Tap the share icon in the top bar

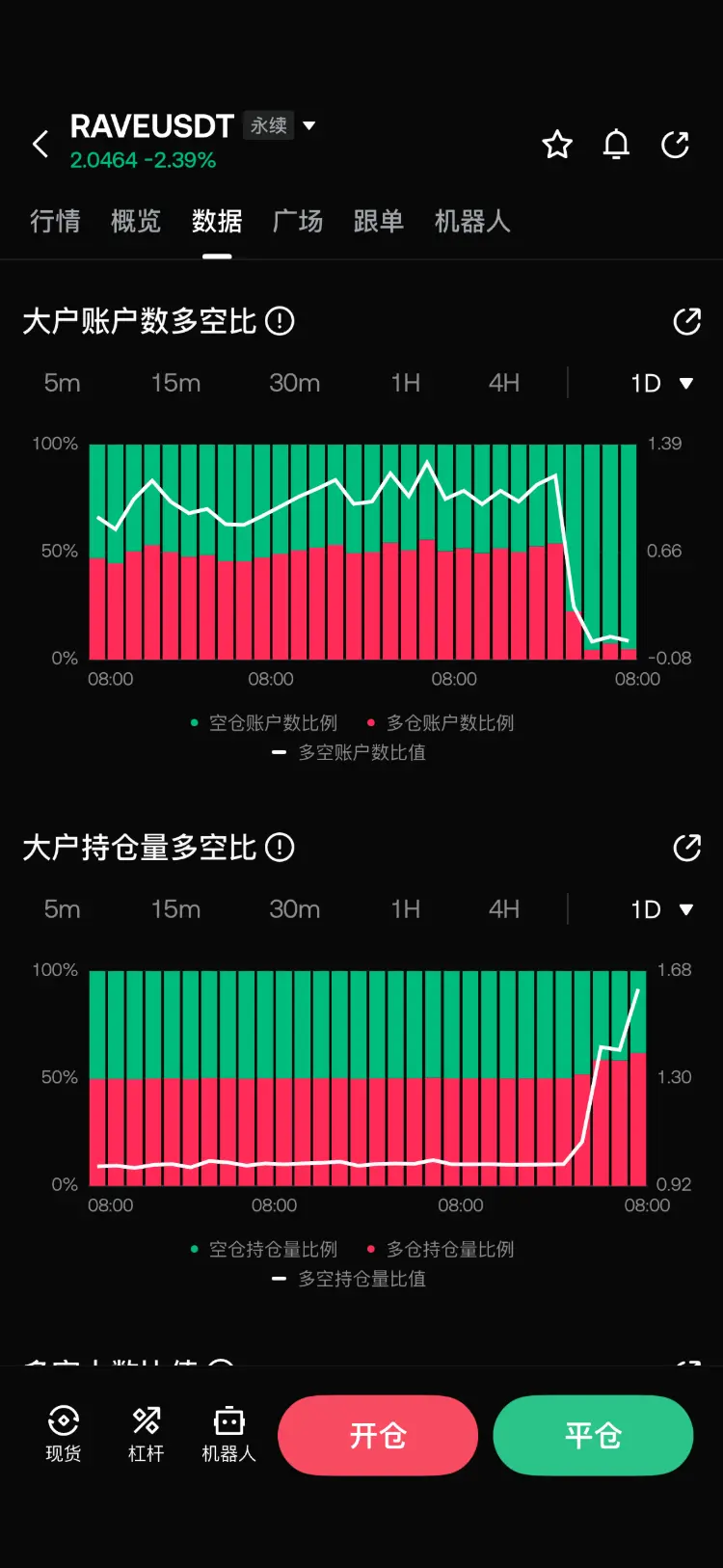click(x=676, y=144)
